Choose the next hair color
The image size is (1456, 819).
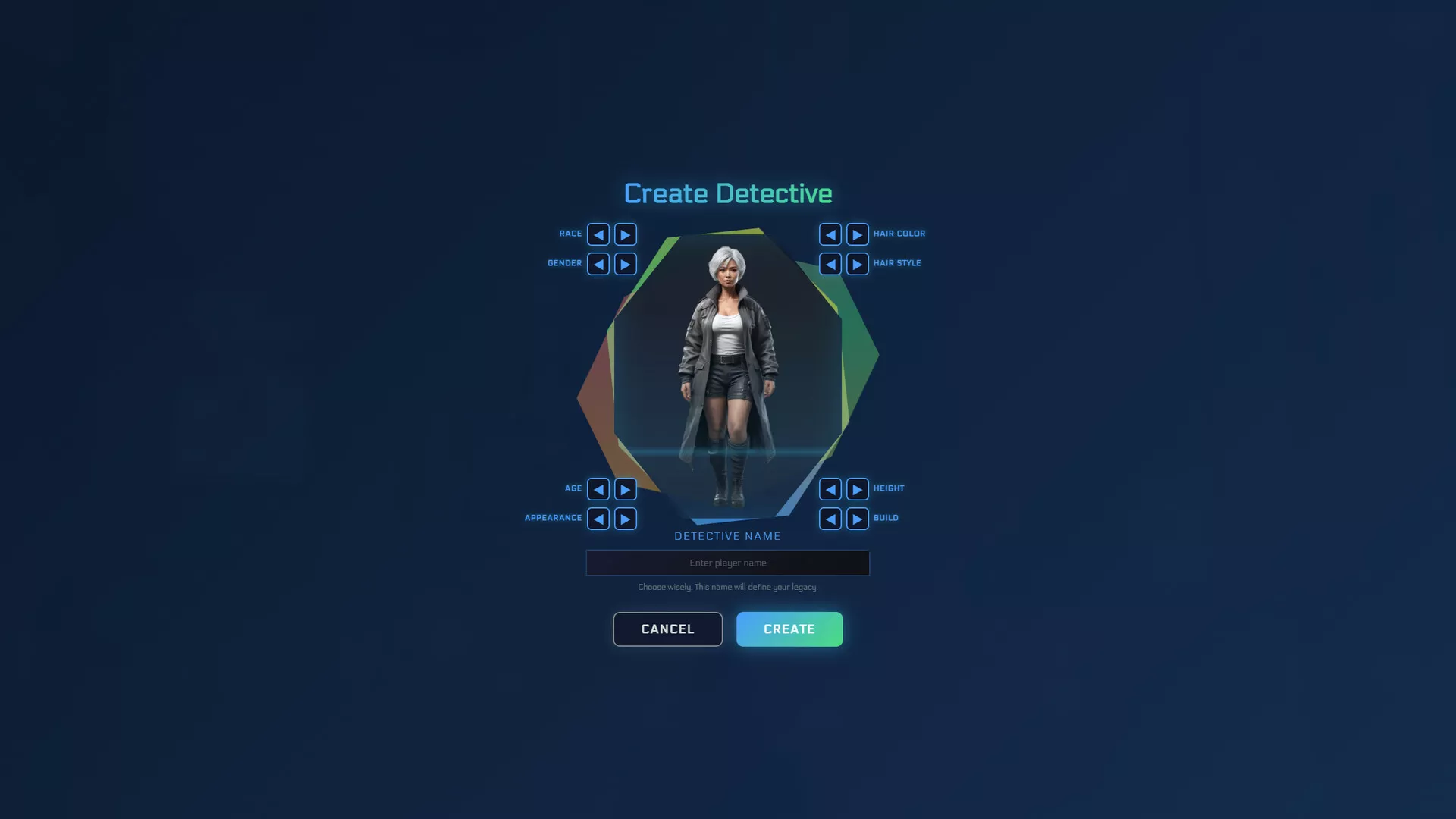(x=857, y=234)
